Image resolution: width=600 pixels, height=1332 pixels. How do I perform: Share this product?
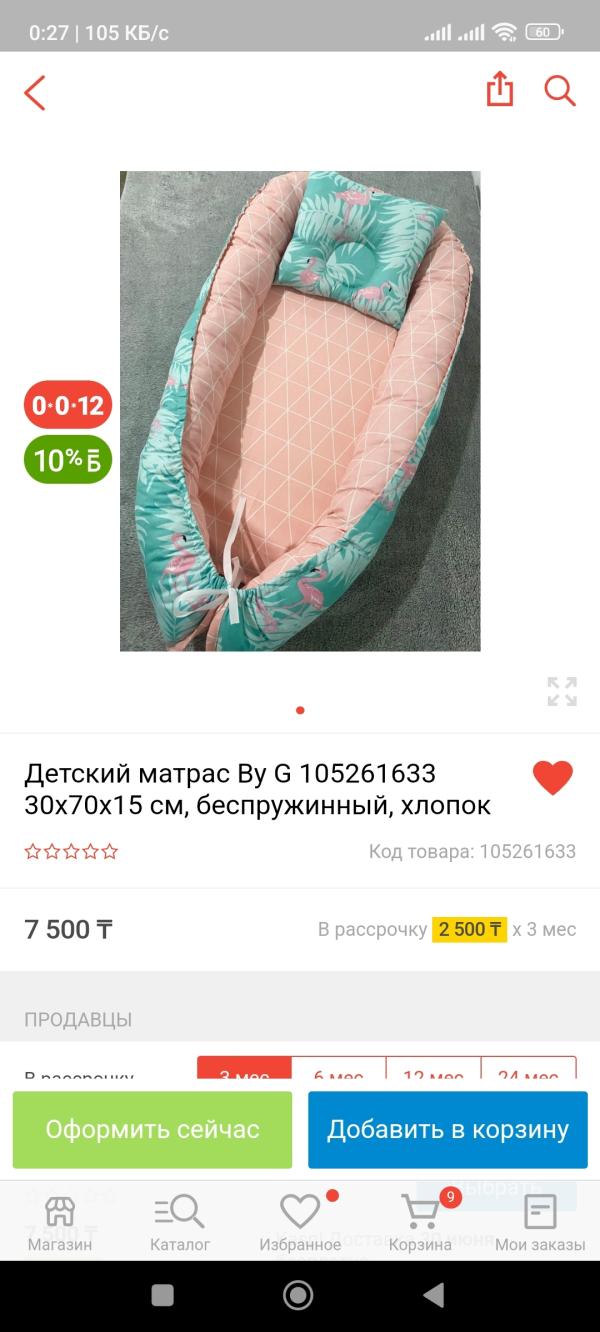[499, 90]
